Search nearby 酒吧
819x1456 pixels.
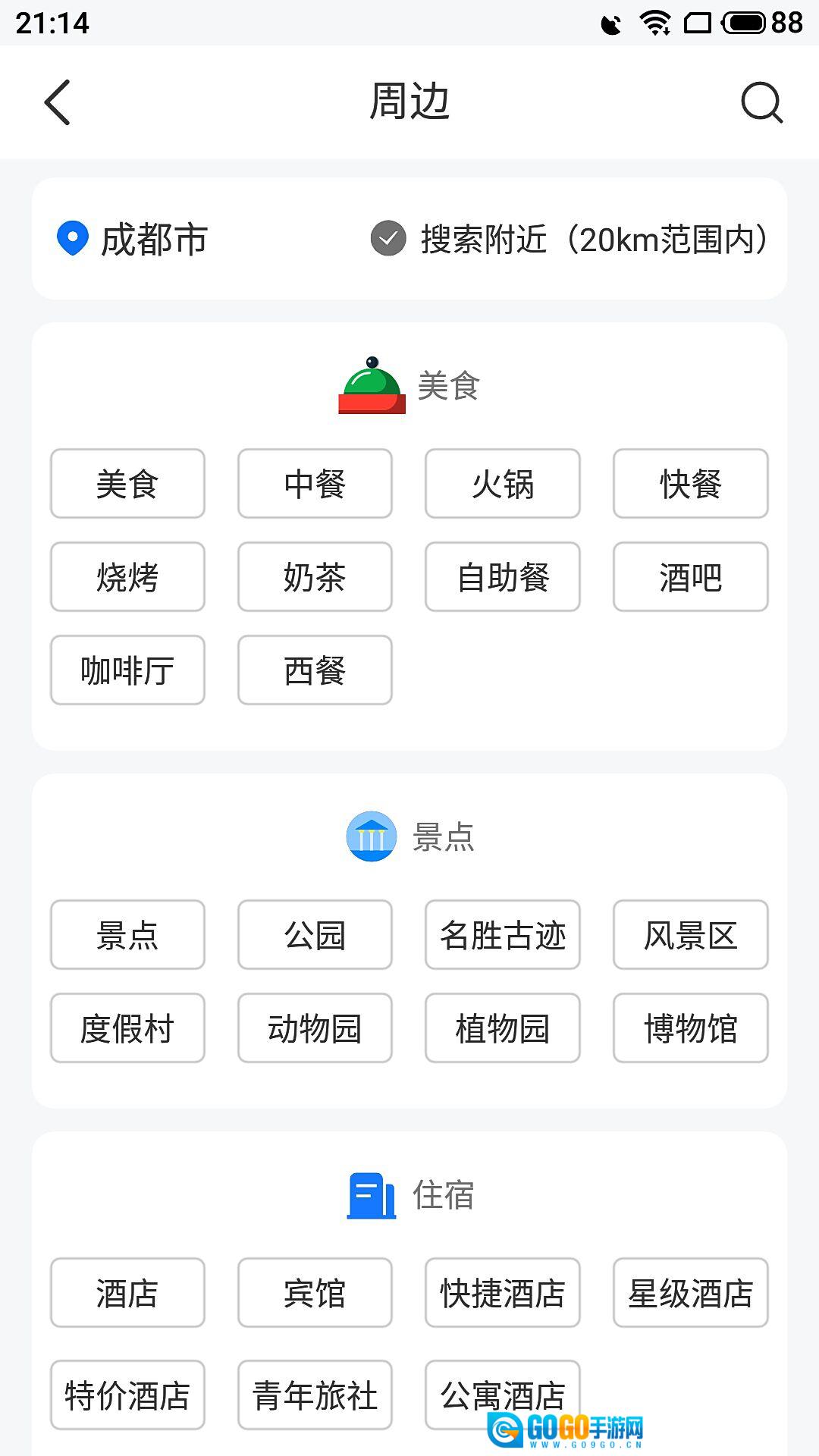690,577
